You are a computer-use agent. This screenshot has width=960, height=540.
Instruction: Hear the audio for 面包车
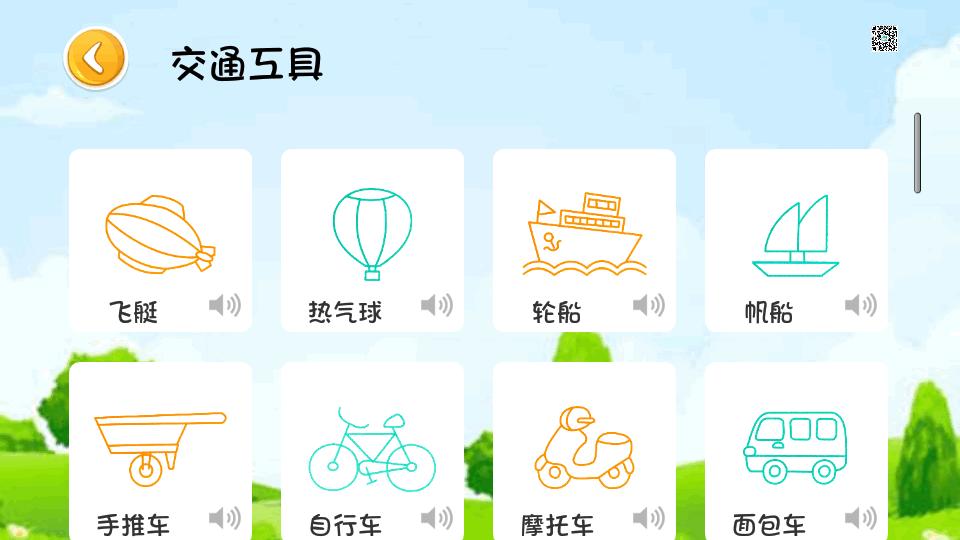coord(861,518)
